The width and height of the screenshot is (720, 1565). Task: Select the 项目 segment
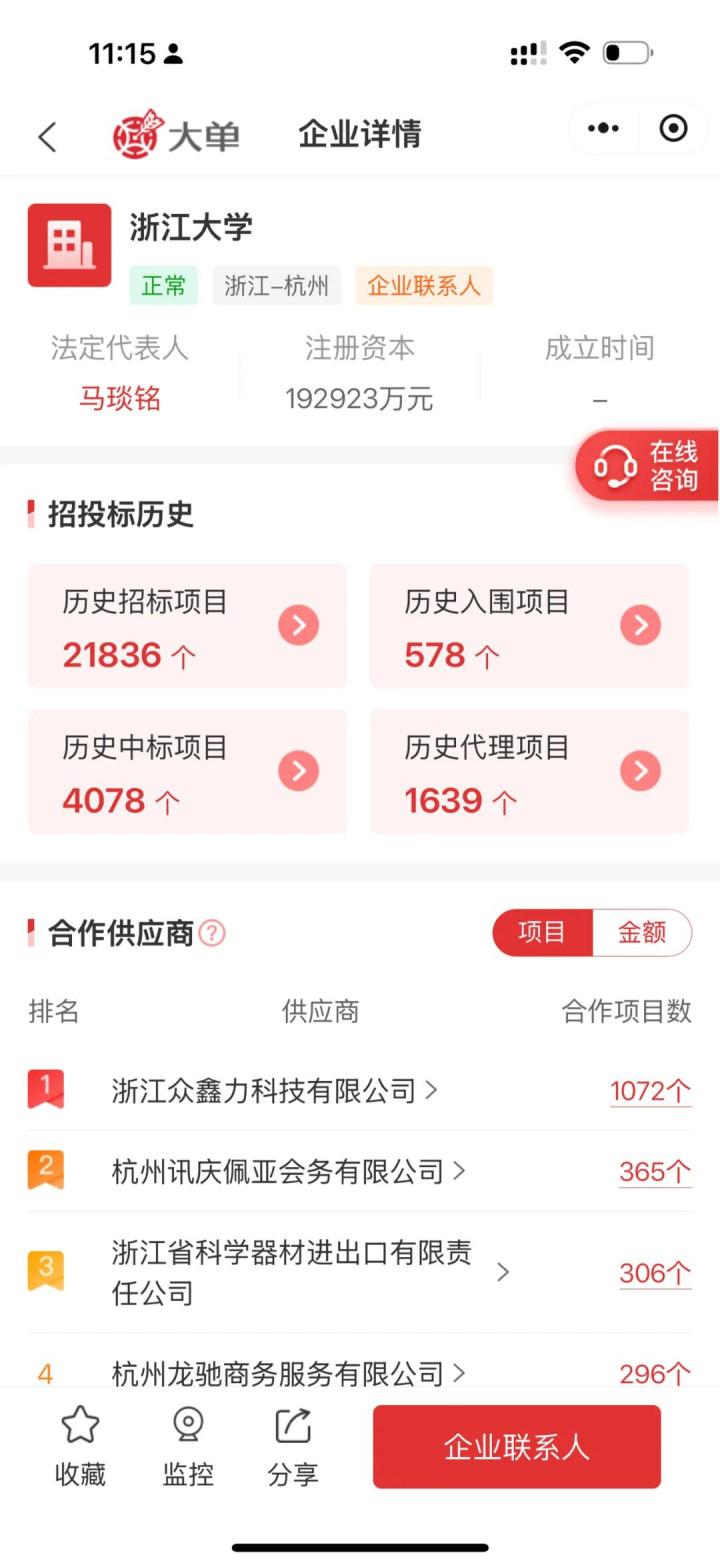tap(542, 933)
